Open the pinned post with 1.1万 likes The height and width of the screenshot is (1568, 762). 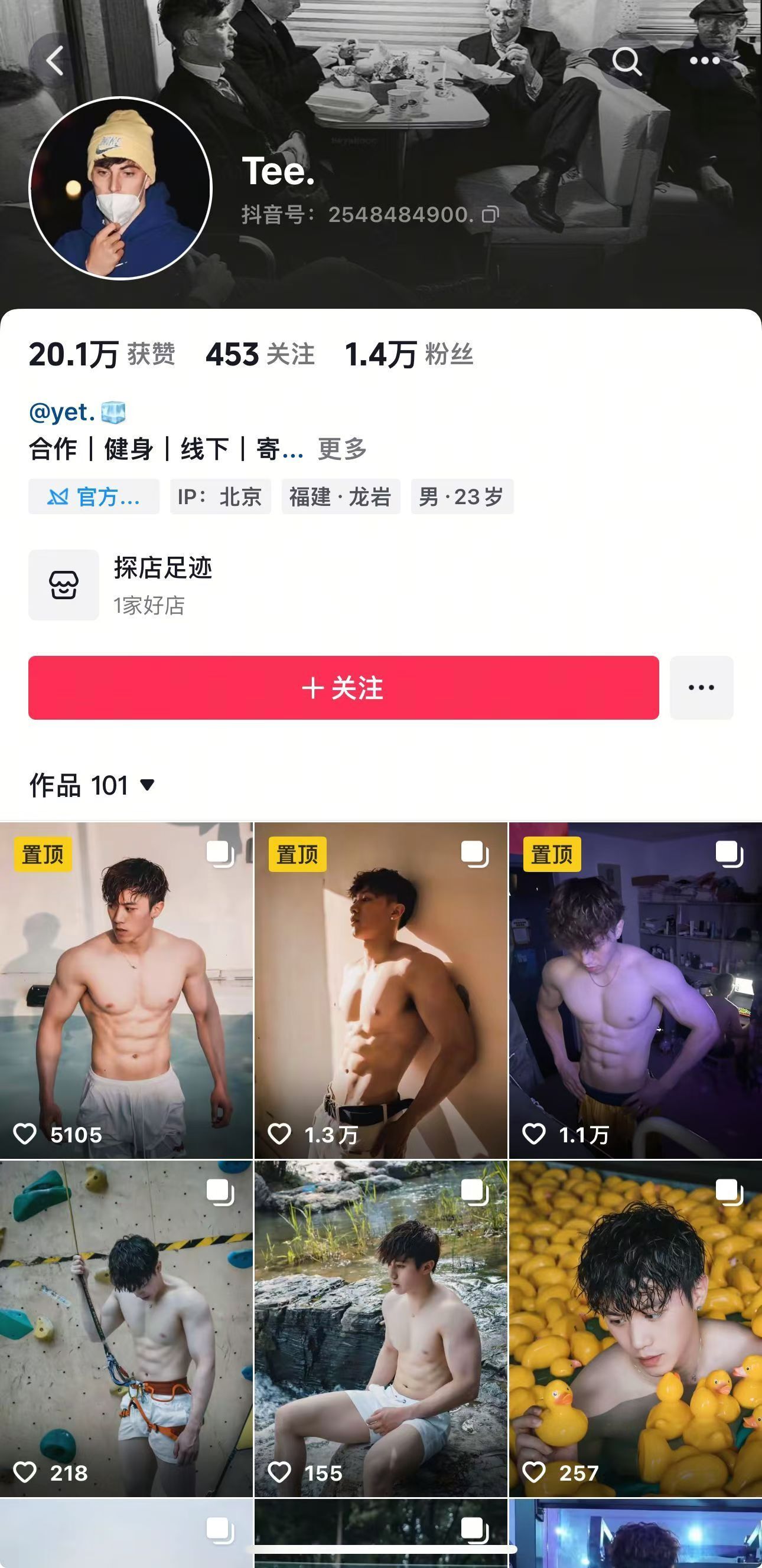pyautogui.click(x=636, y=989)
